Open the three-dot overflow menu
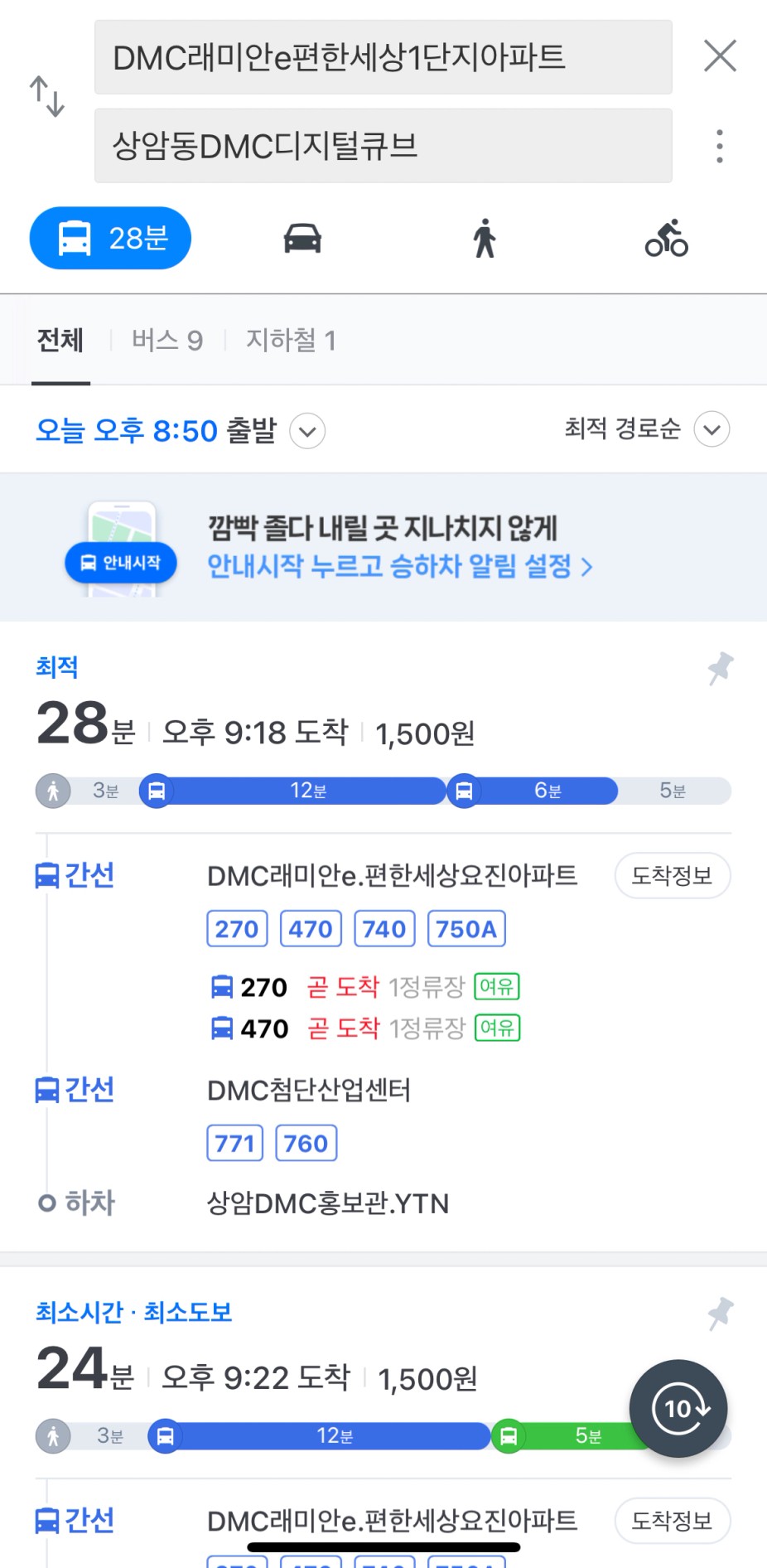 click(x=720, y=146)
